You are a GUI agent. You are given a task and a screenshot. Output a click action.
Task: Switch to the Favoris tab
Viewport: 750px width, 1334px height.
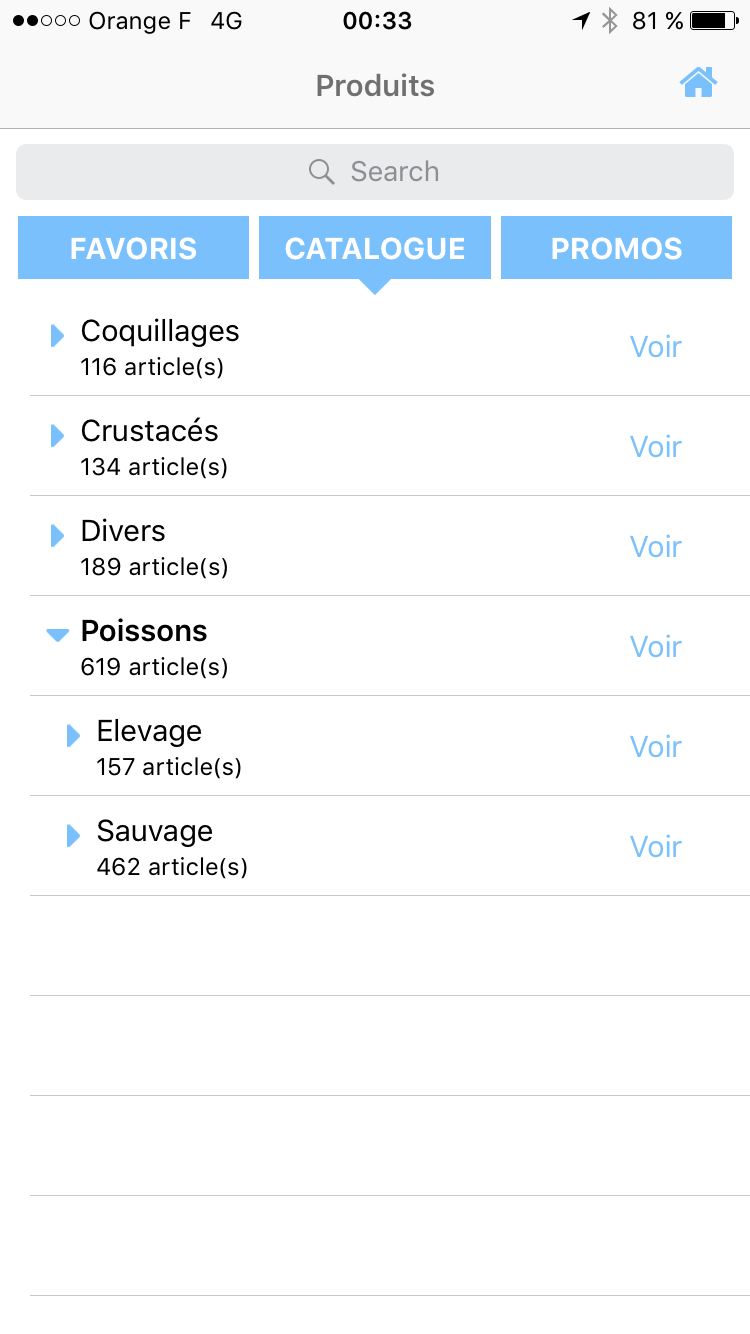tap(133, 248)
